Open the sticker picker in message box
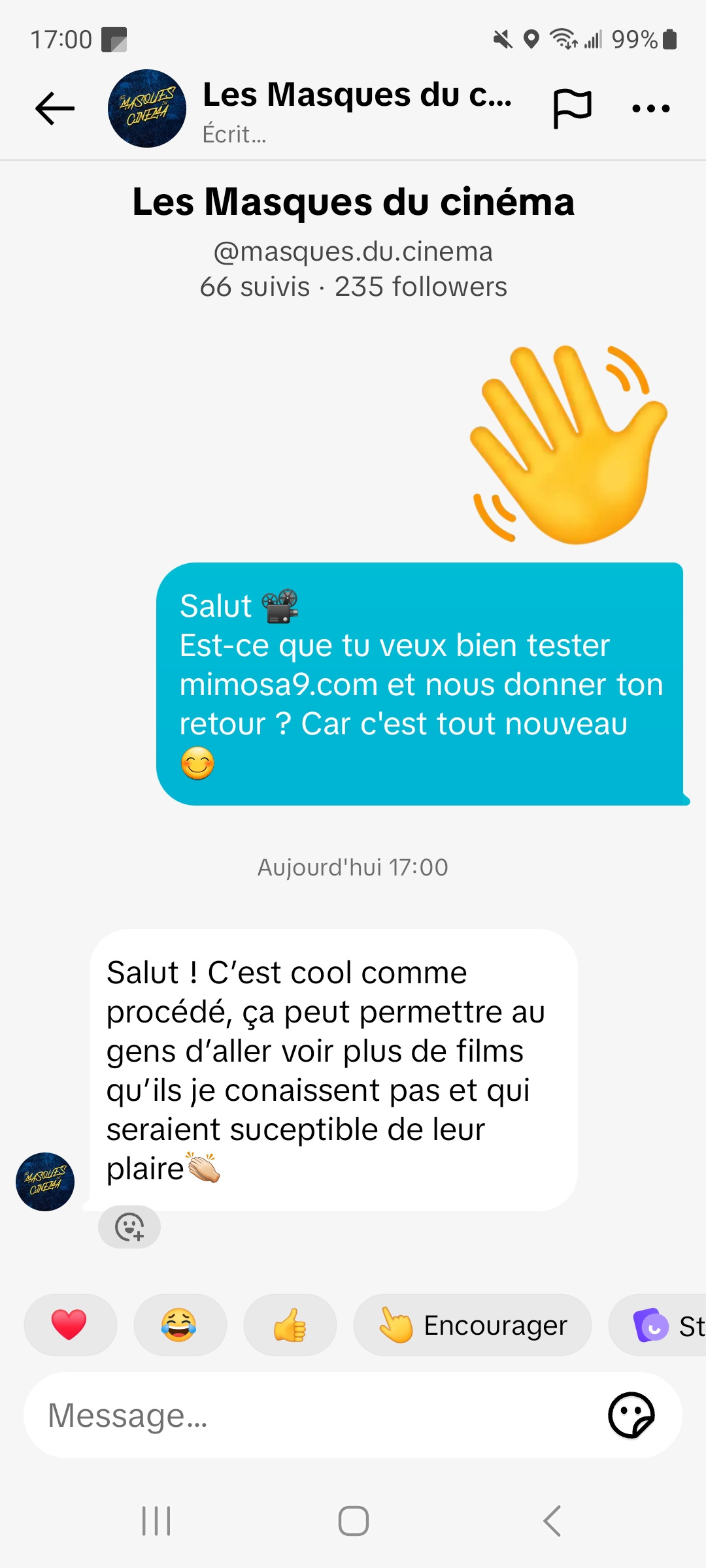The height and width of the screenshot is (1568, 706). click(631, 1415)
